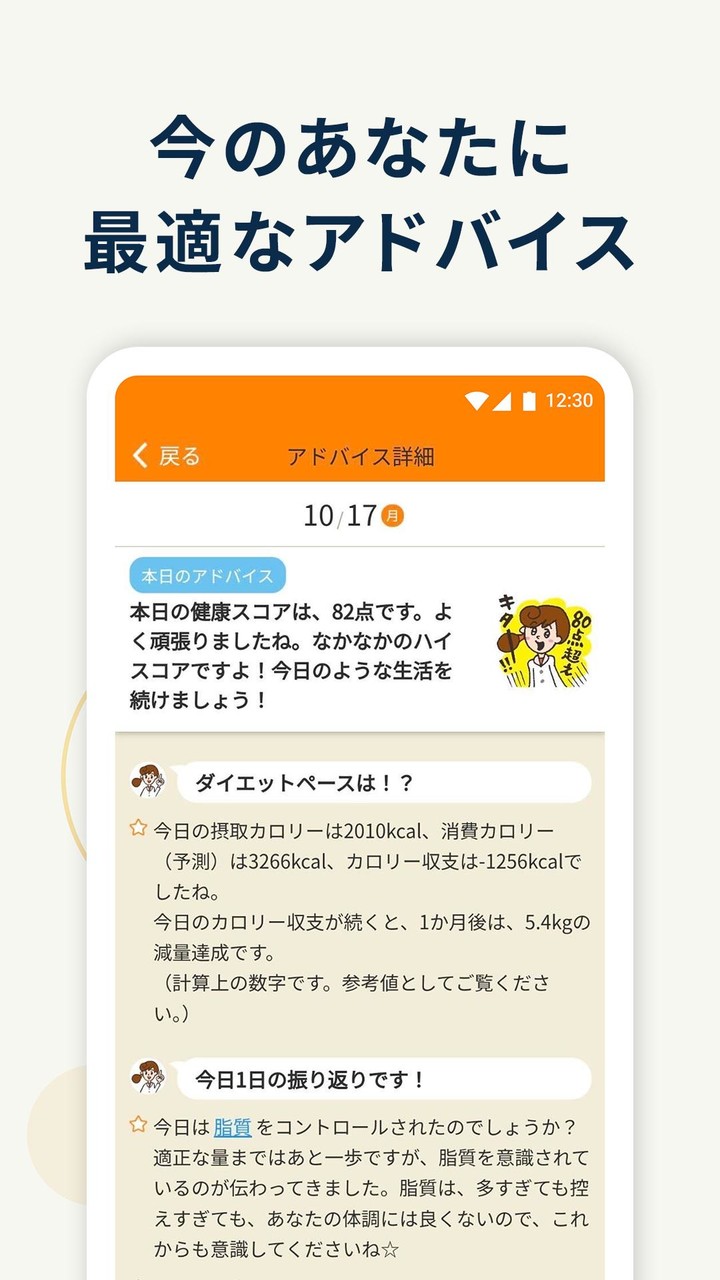The height and width of the screenshot is (1280, 720).
Task: Tap the Wi-Fi icon in the status bar
Action: coord(476,398)
